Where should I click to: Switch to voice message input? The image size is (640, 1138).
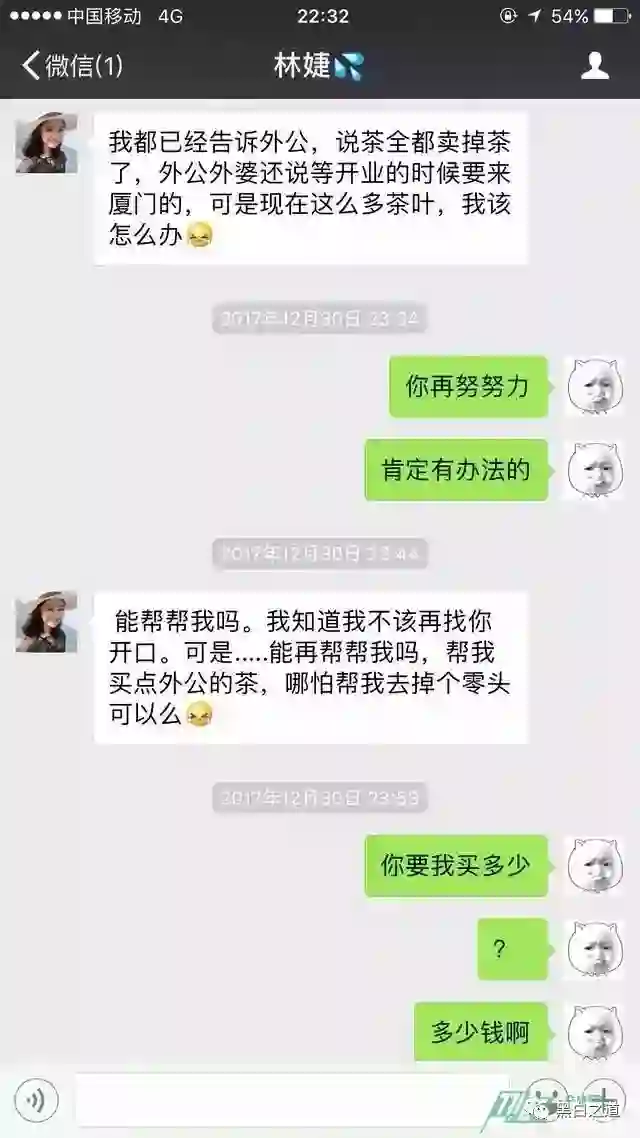(x=36, y=1101)
